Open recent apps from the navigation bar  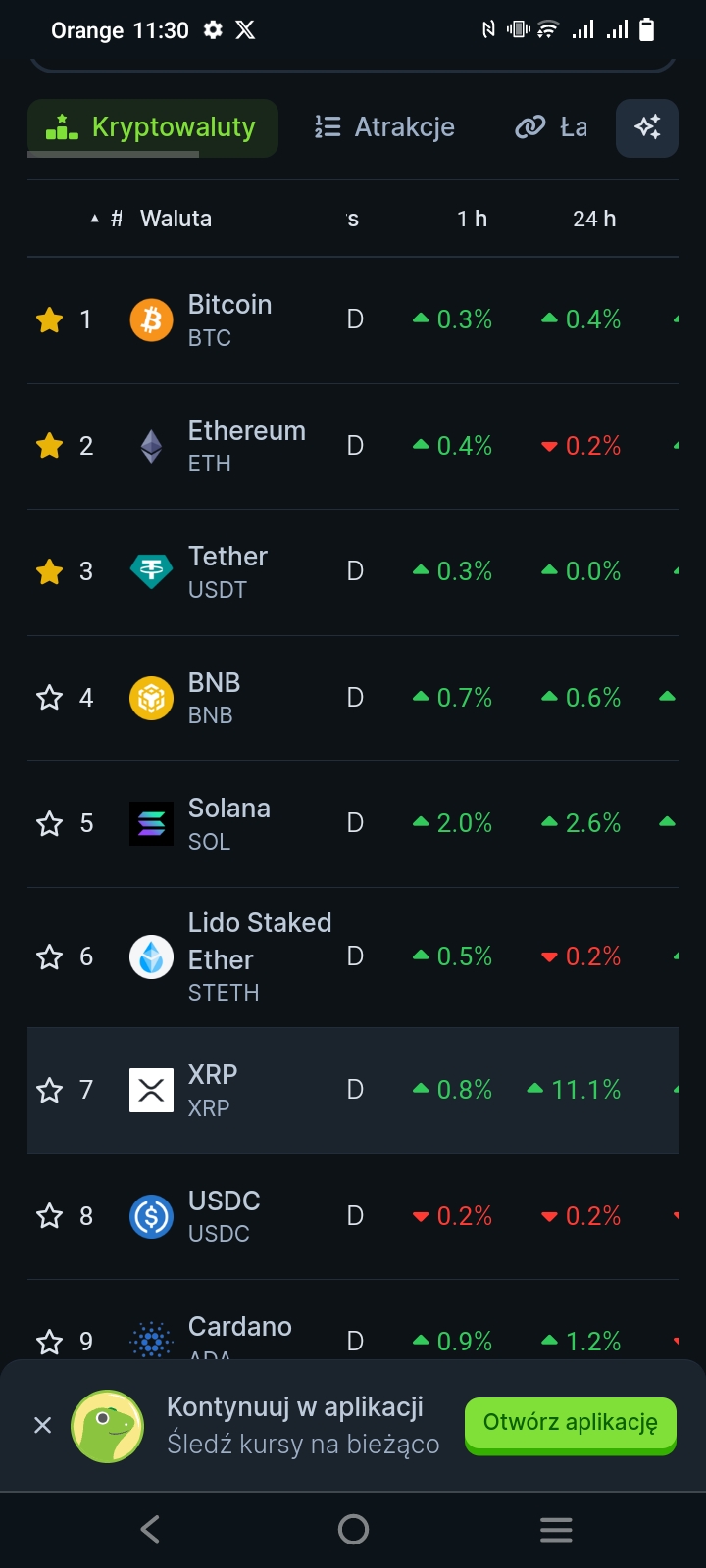point(556,1529)
